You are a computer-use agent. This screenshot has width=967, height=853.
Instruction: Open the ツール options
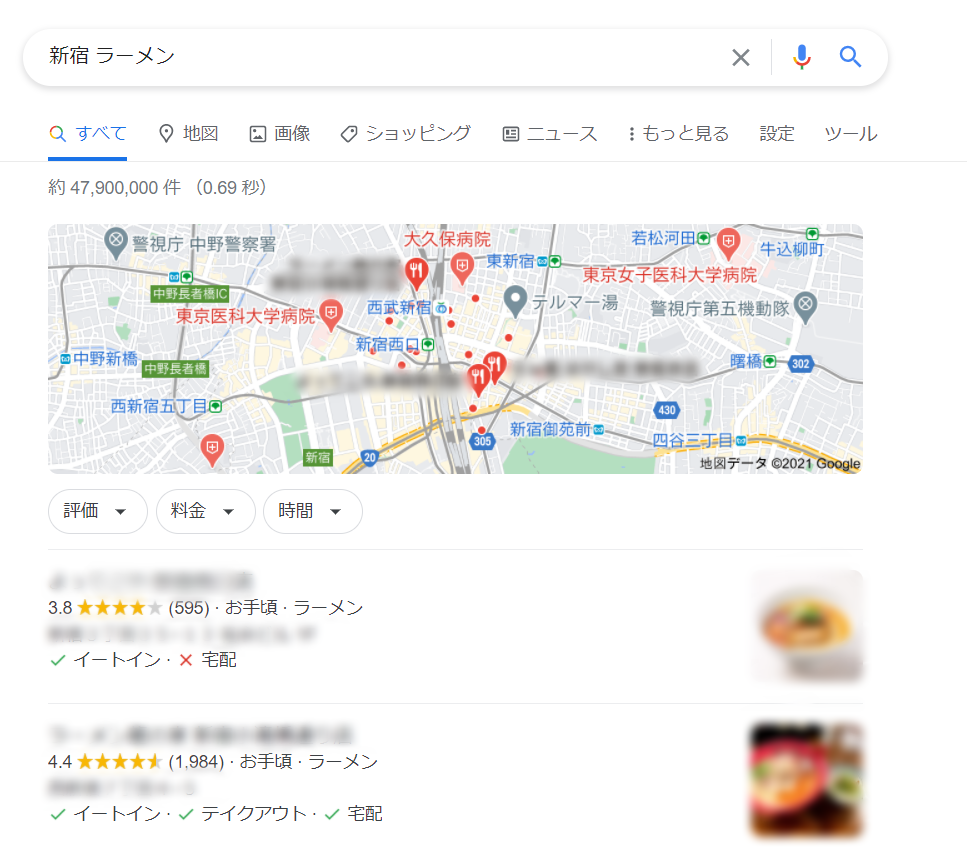click(850, 134)
